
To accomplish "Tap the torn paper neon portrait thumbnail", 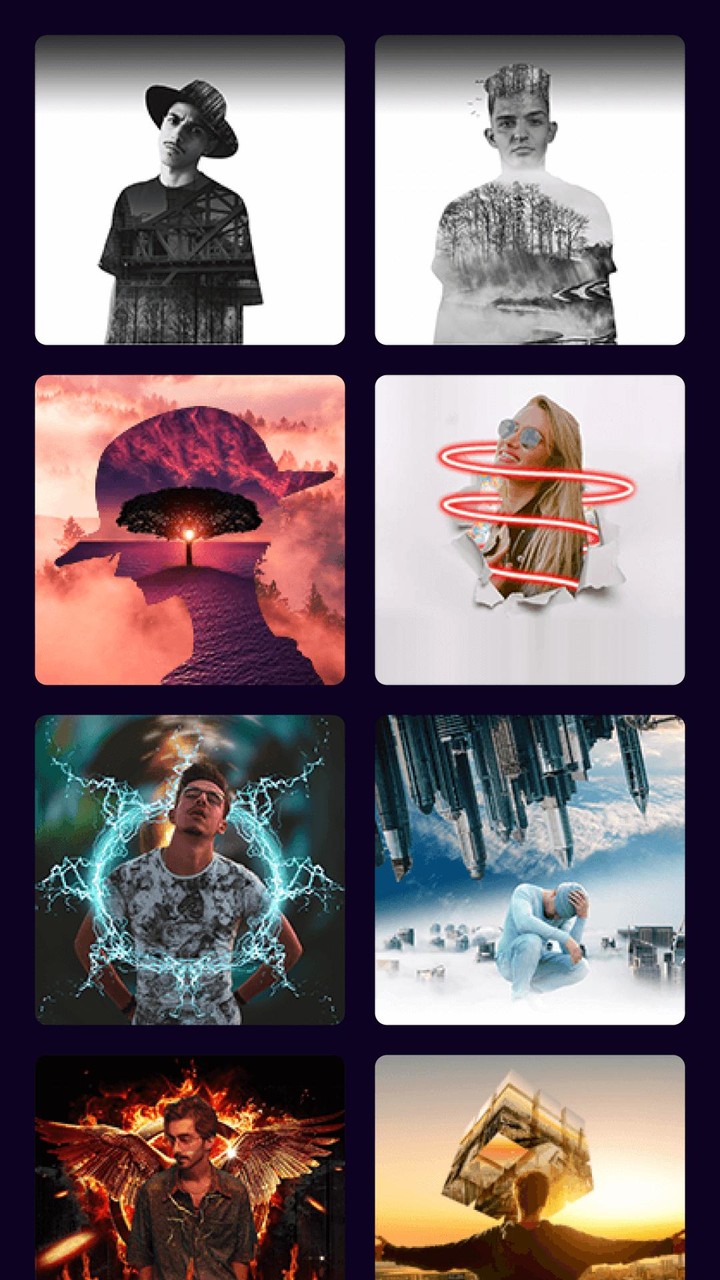I will pyautogui.click(x=528, y=527).
